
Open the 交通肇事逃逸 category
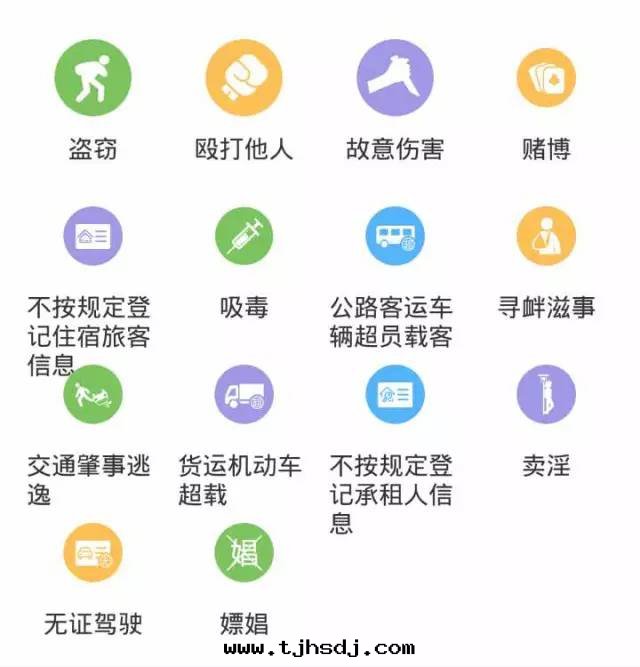point(93,394)
